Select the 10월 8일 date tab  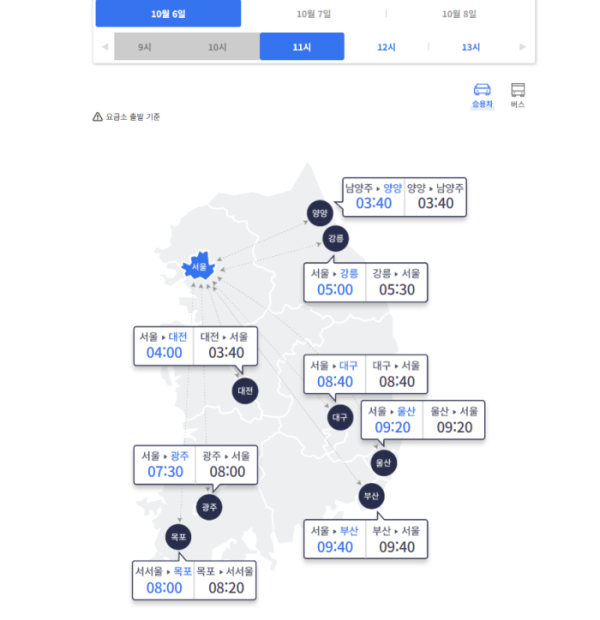coord(460,14)
